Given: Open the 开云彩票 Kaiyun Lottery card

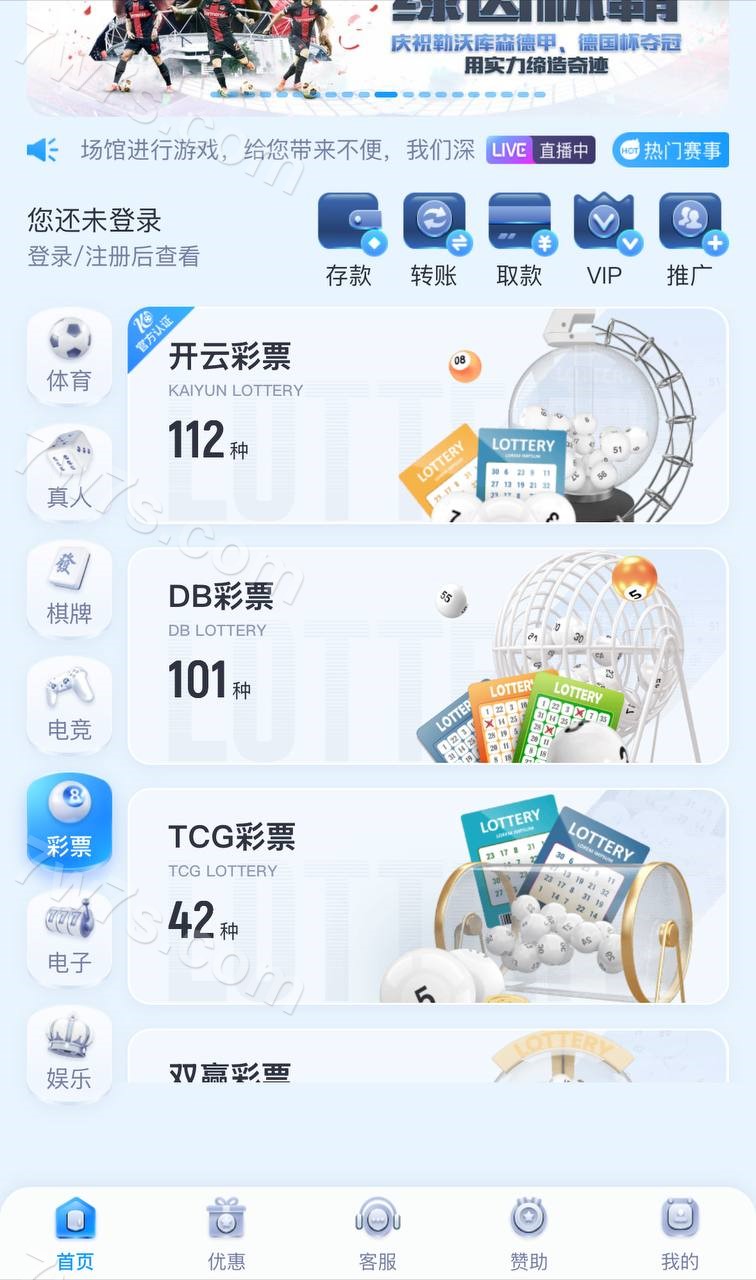Looking at the screenshot, I should point(427,415).
